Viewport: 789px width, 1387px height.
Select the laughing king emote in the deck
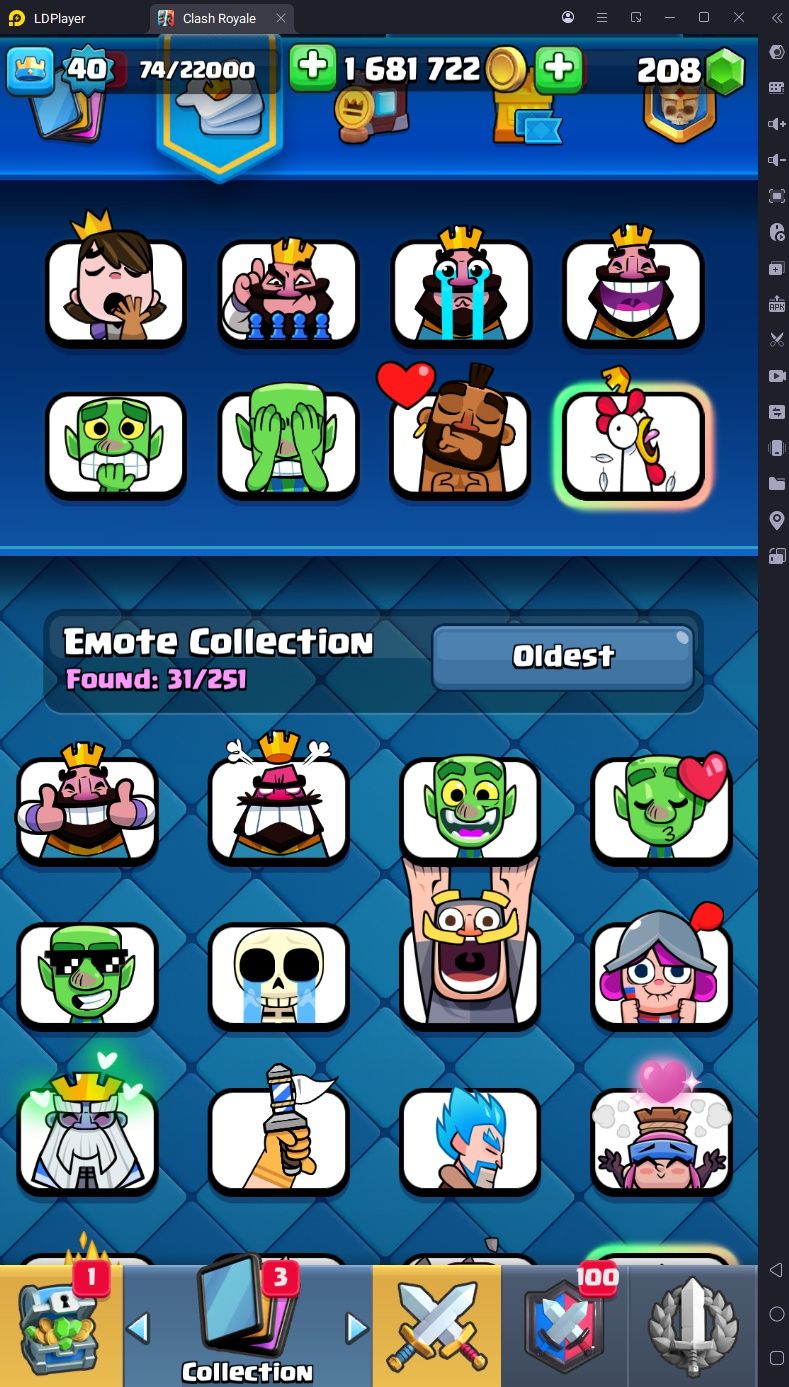point(633,290)
